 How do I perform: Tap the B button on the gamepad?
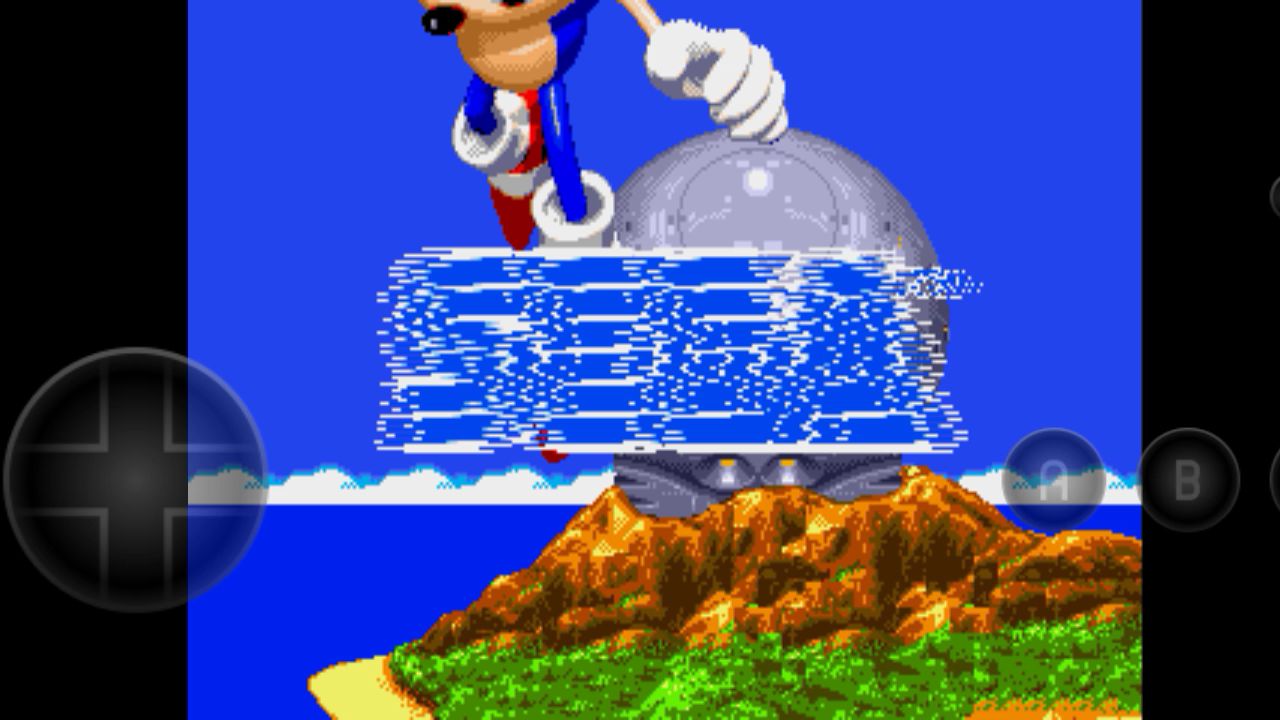click(x=1188, y=481)
